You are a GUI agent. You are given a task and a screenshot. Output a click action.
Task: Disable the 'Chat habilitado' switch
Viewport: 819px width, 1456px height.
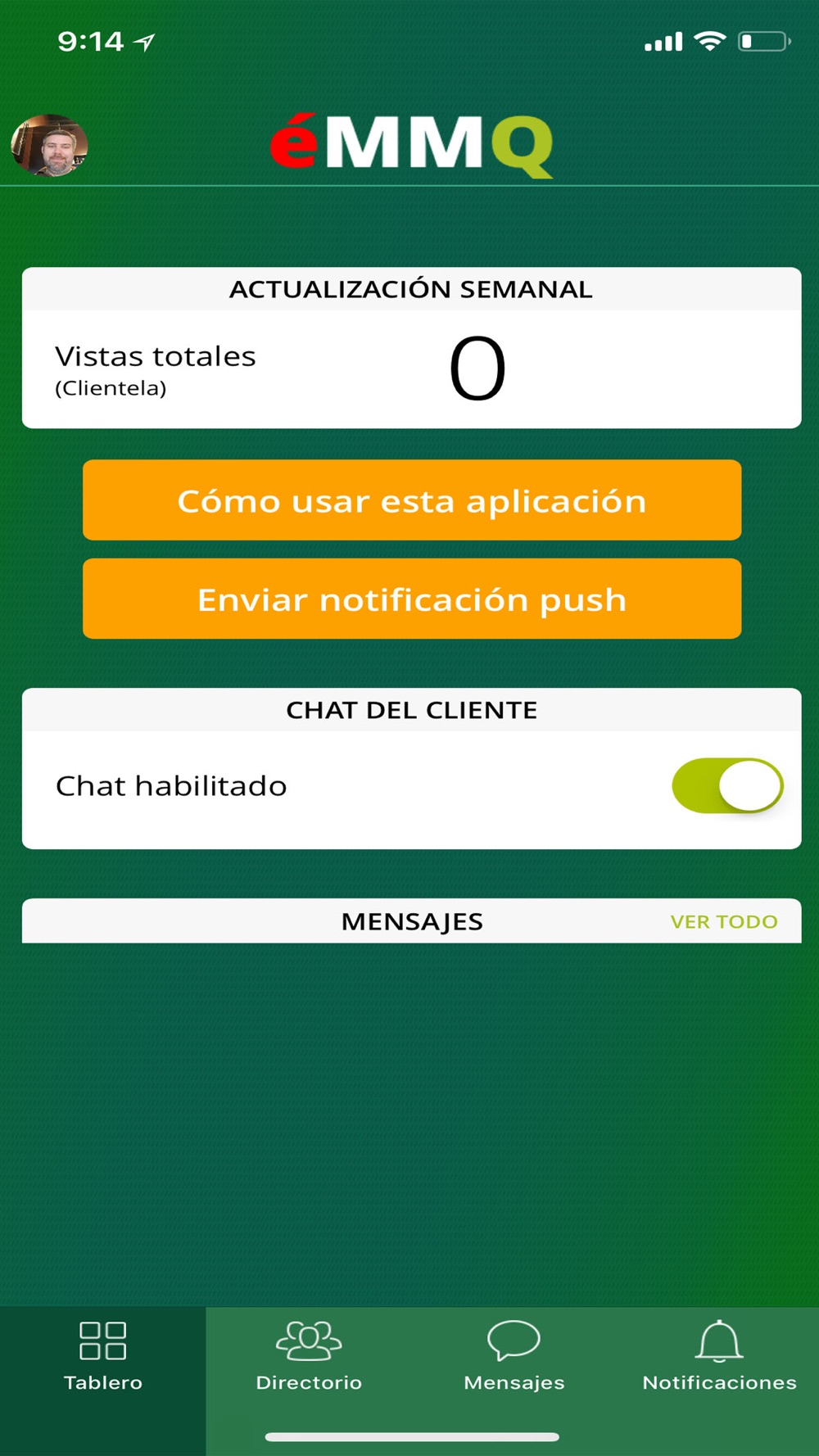[x=727, y=785]
